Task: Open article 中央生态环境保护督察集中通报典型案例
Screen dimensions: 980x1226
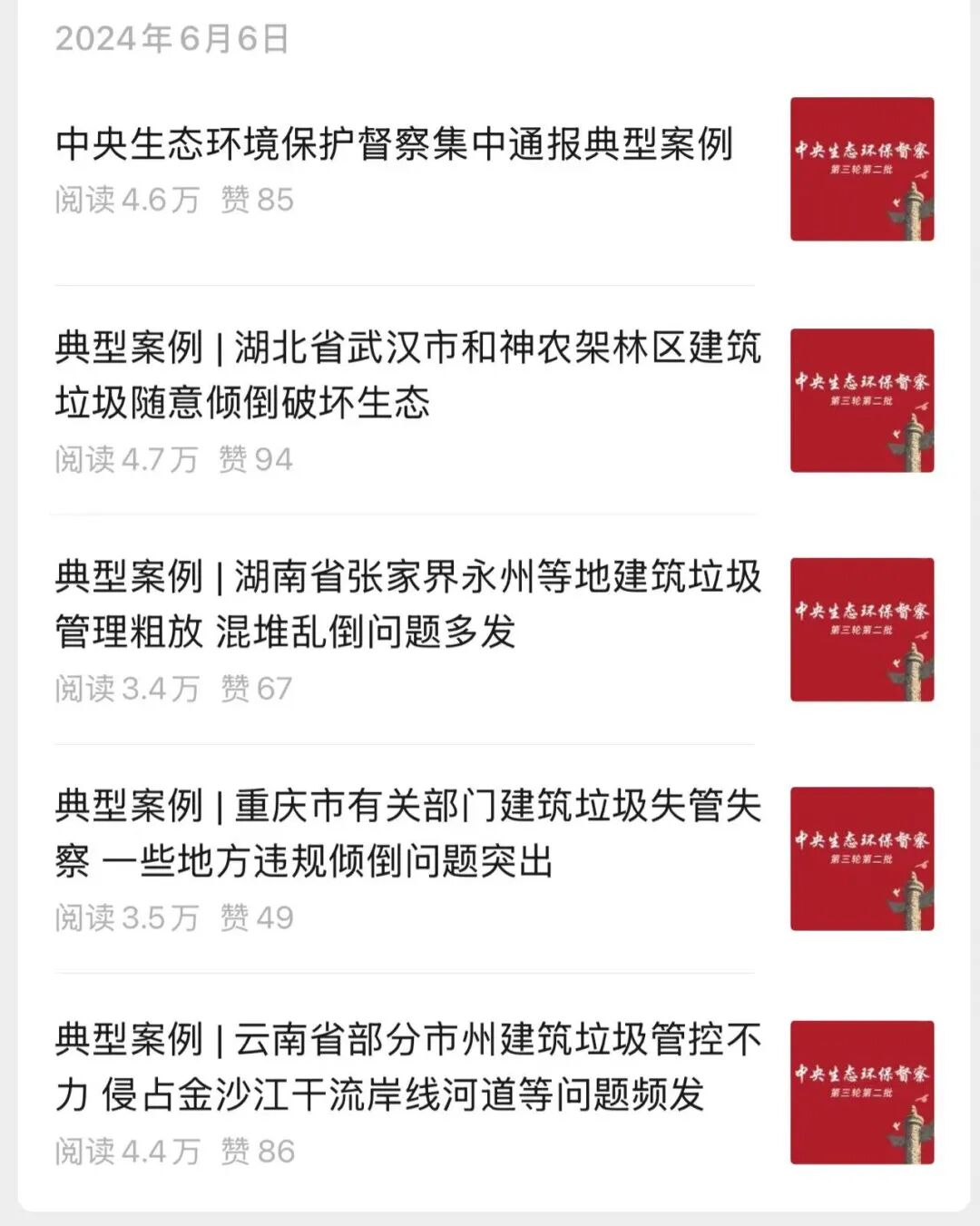Action: click(394, 145)
